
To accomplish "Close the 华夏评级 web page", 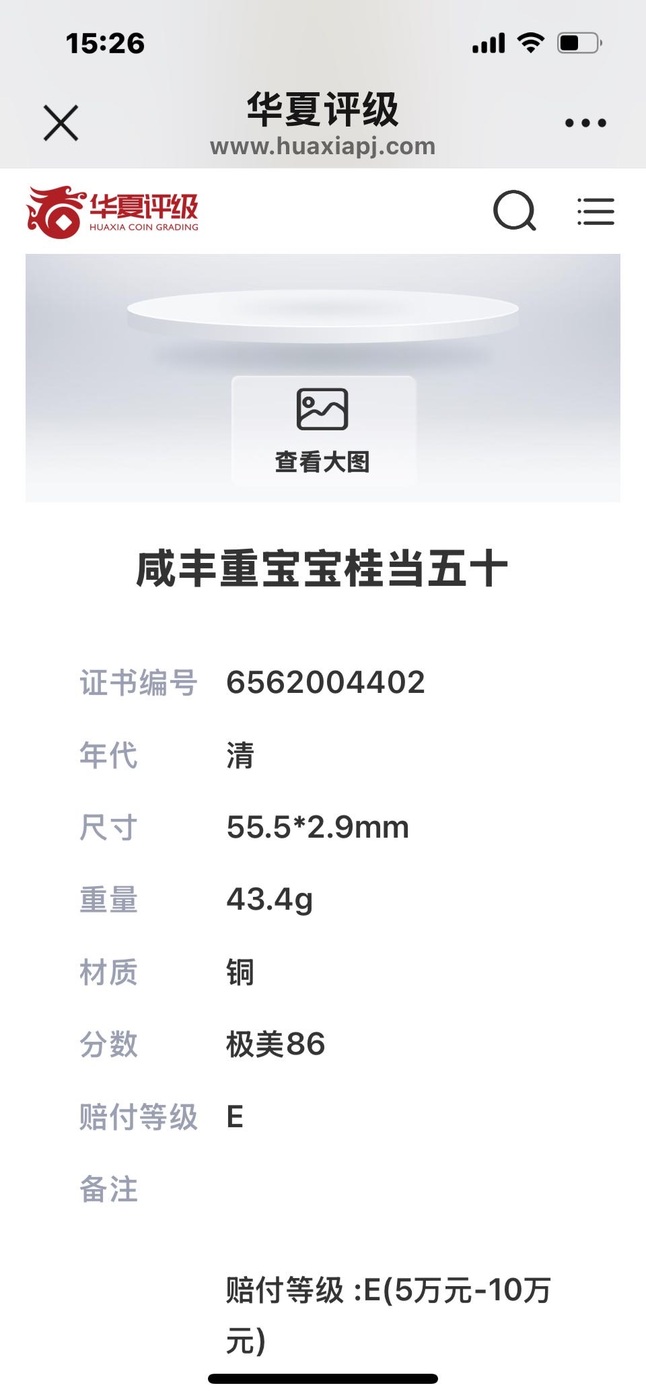I will click(x=61, y=123).
